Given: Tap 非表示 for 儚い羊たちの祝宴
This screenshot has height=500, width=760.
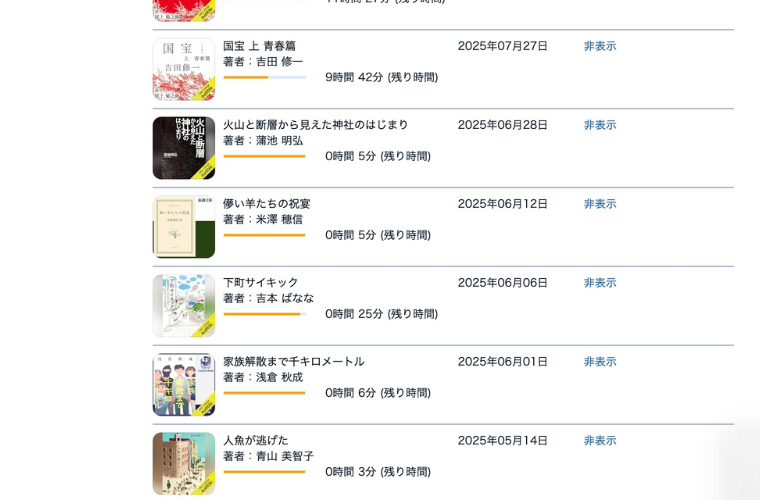Looking at the screenshot, I should [x=600, y=204].
